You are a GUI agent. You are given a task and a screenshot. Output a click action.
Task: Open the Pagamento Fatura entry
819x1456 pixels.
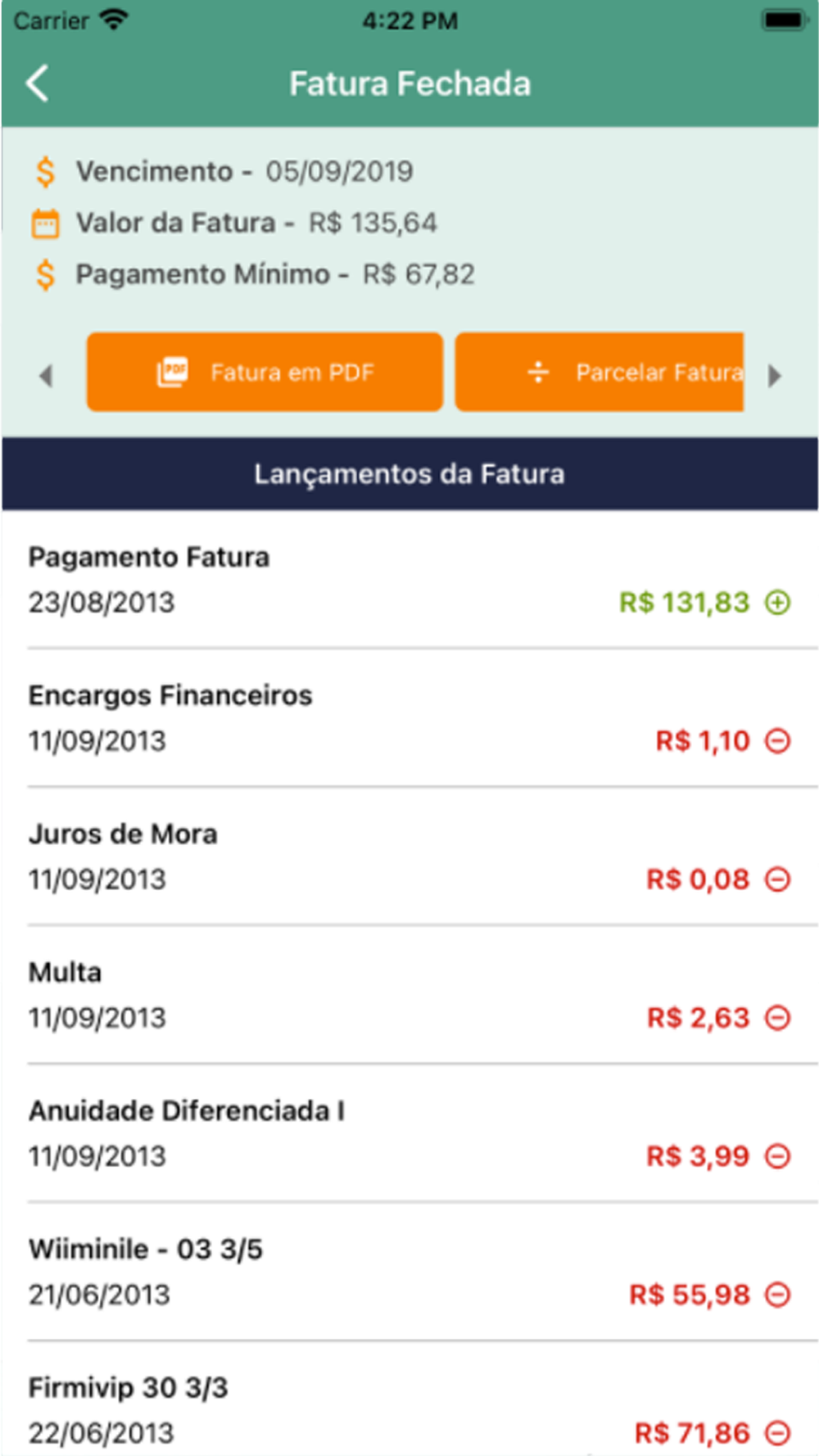[x=409, y=580]
